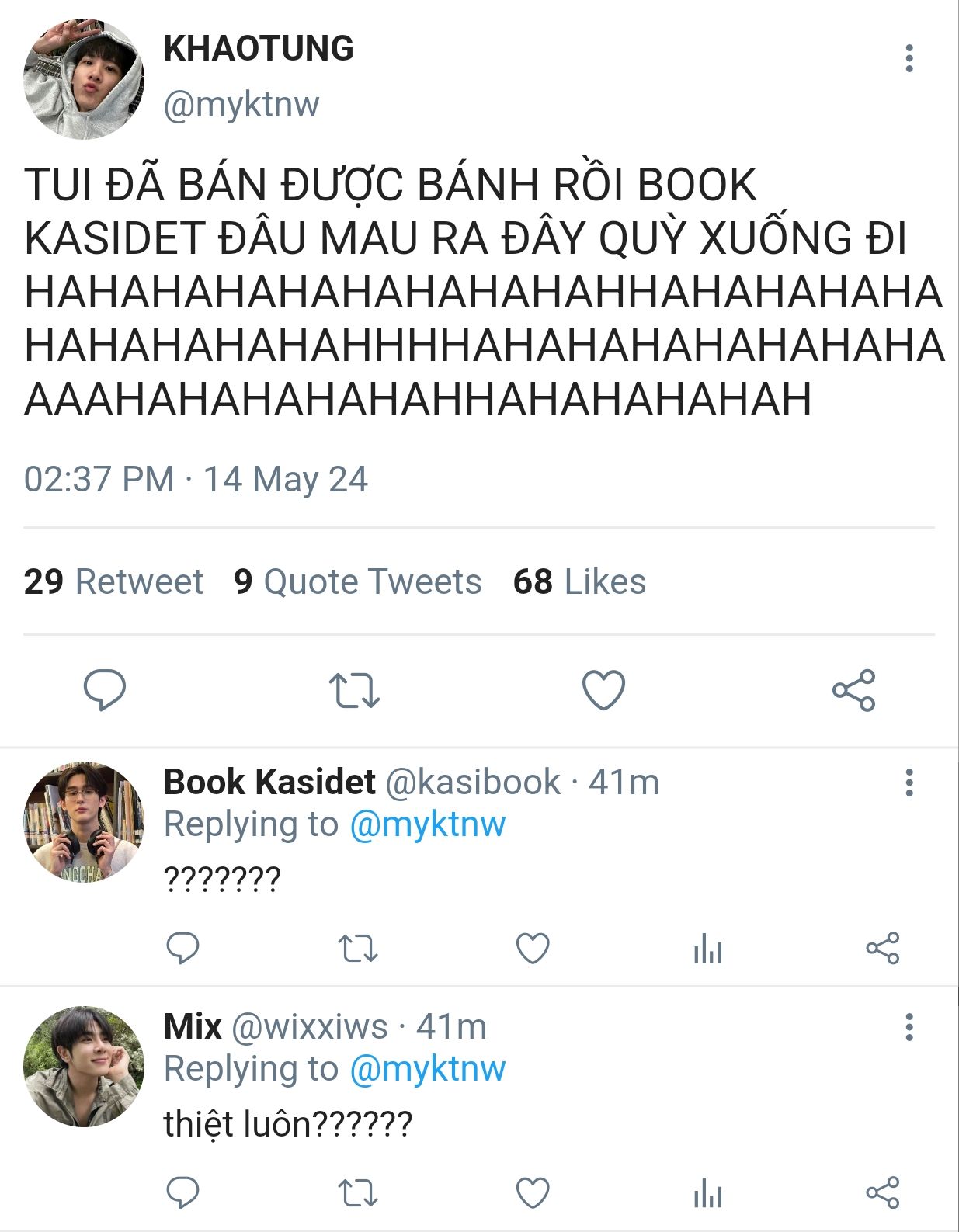Screen dimensions: 959x1232
Task: Retweet KHAOTUNG's main tweet
Action: coord(354,689)
